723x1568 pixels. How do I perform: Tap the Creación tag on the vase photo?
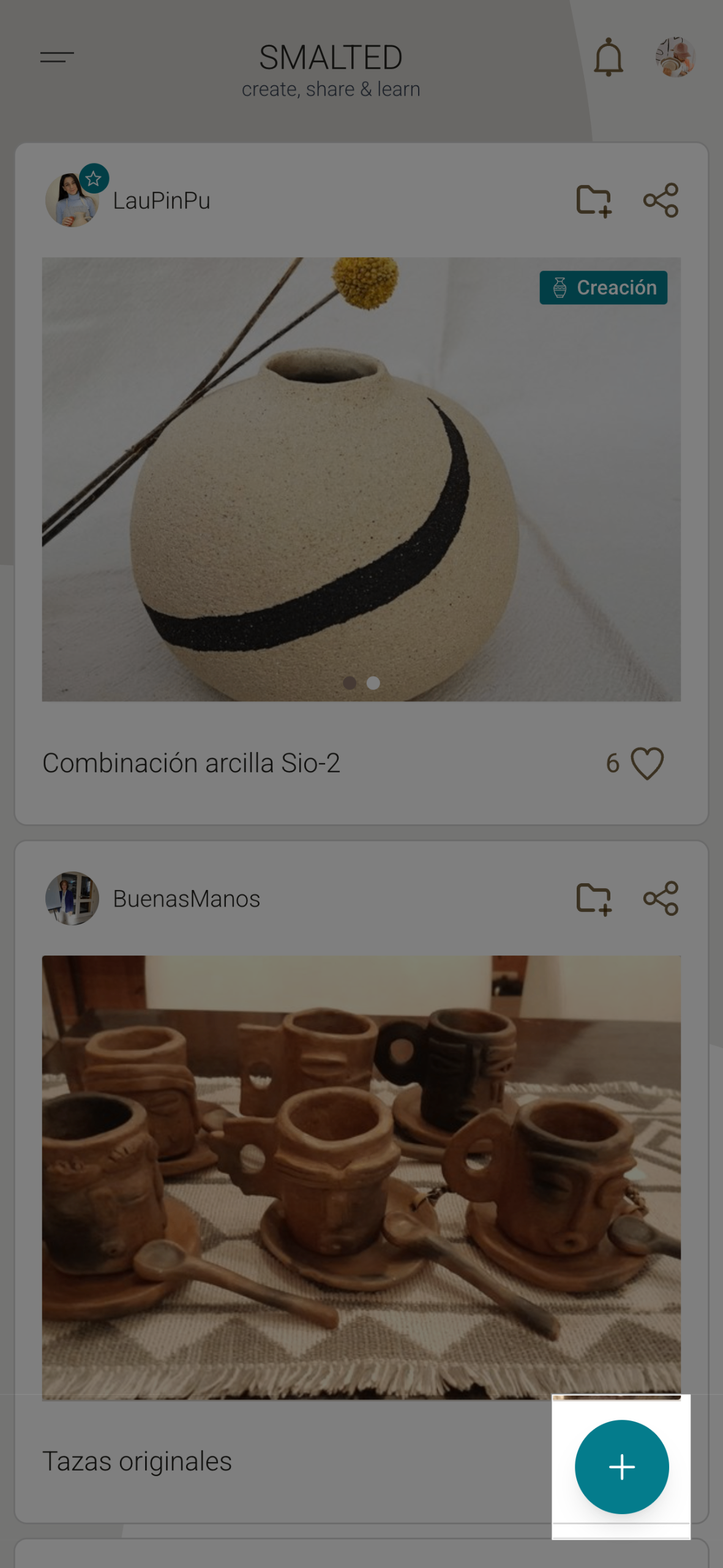603,287
